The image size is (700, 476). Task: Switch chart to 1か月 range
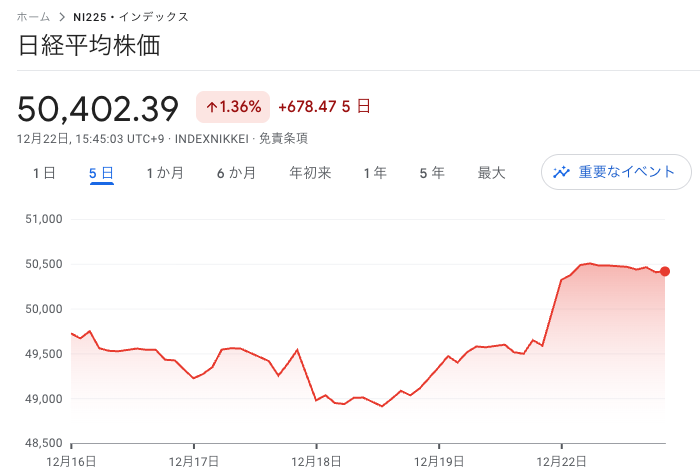pyautogui.click(x=165, y=173)
